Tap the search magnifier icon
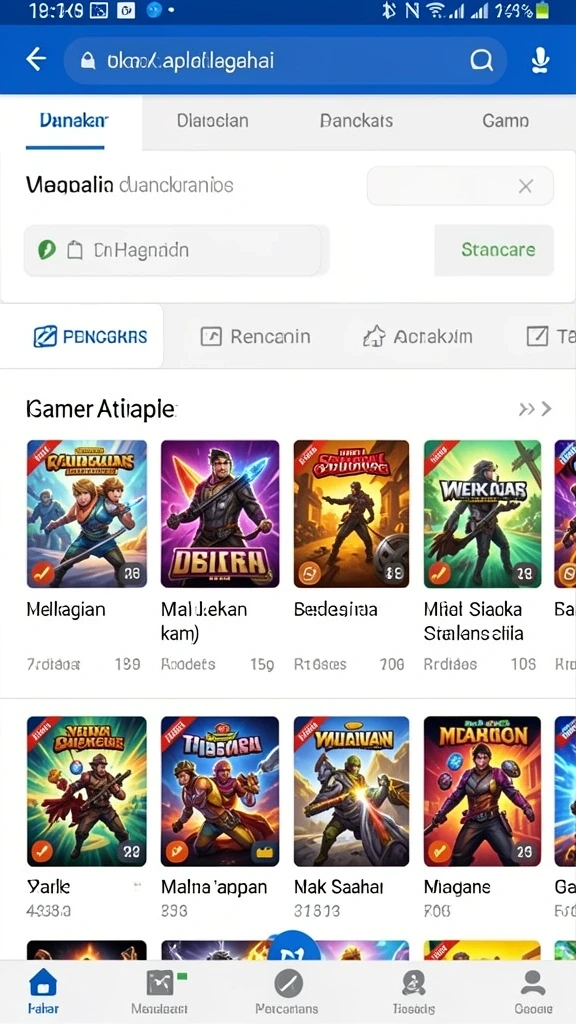Screen dimensions: 576x1024 481,61
